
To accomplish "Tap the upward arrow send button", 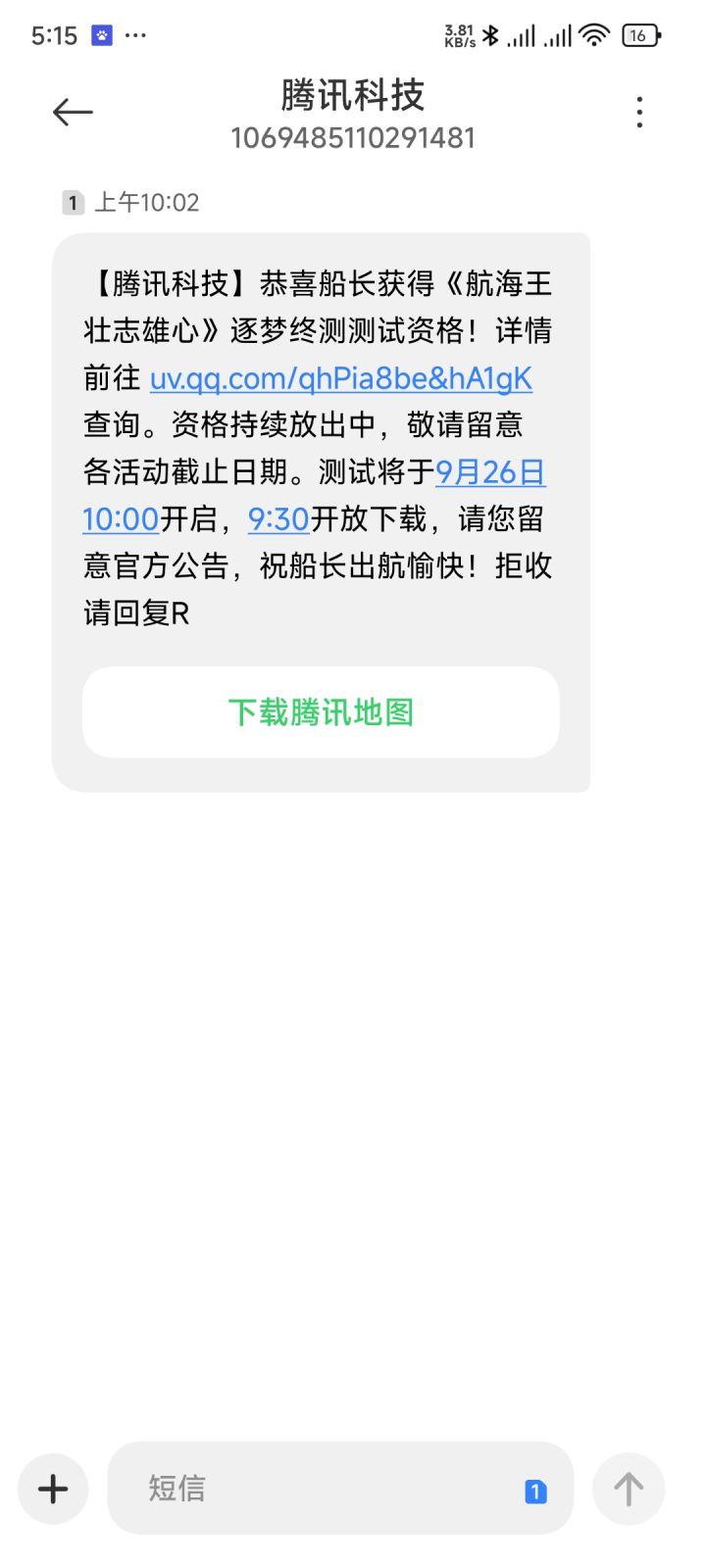I will (x=629, y=1489).
